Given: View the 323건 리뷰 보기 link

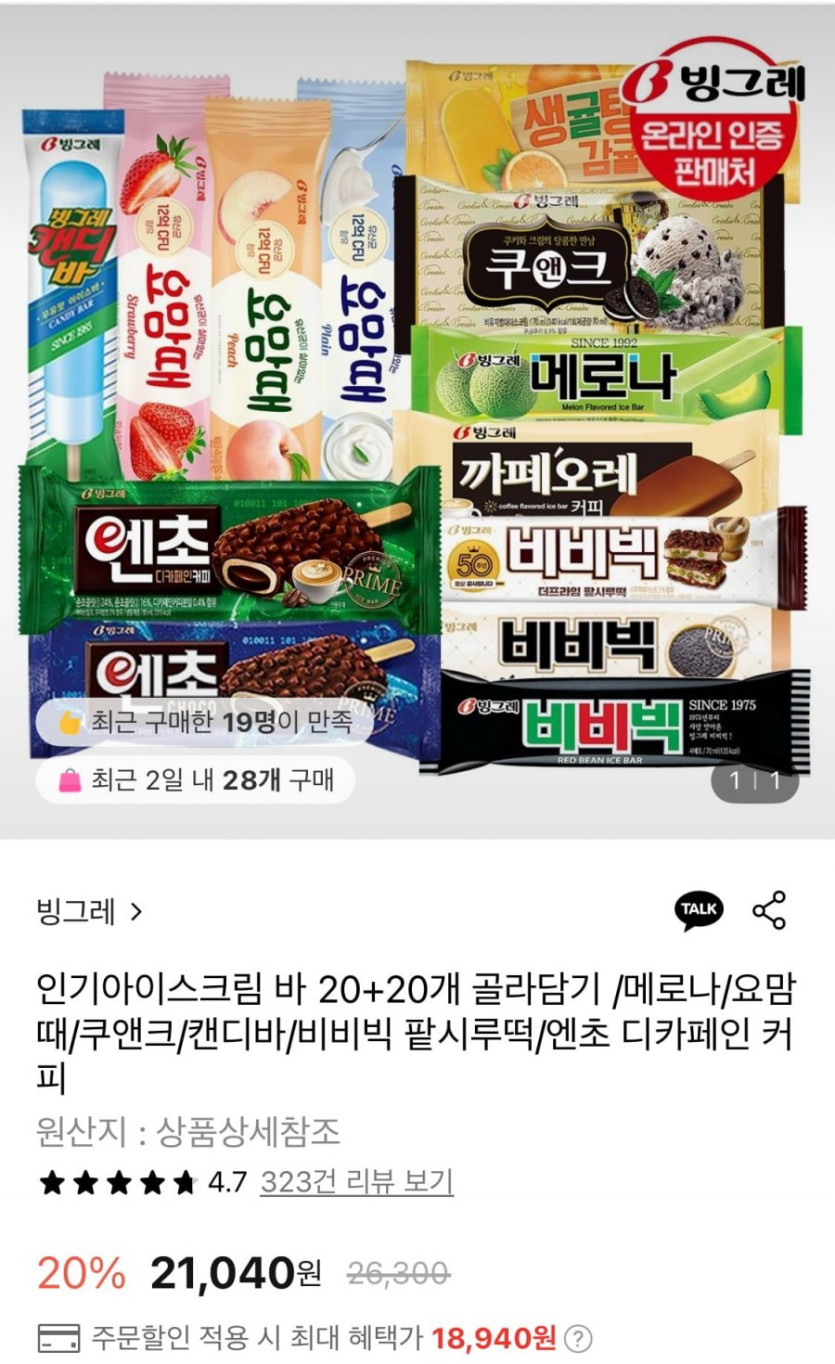Looking at the screenshot, I should pyautogui.click(x=356, y=1182).
